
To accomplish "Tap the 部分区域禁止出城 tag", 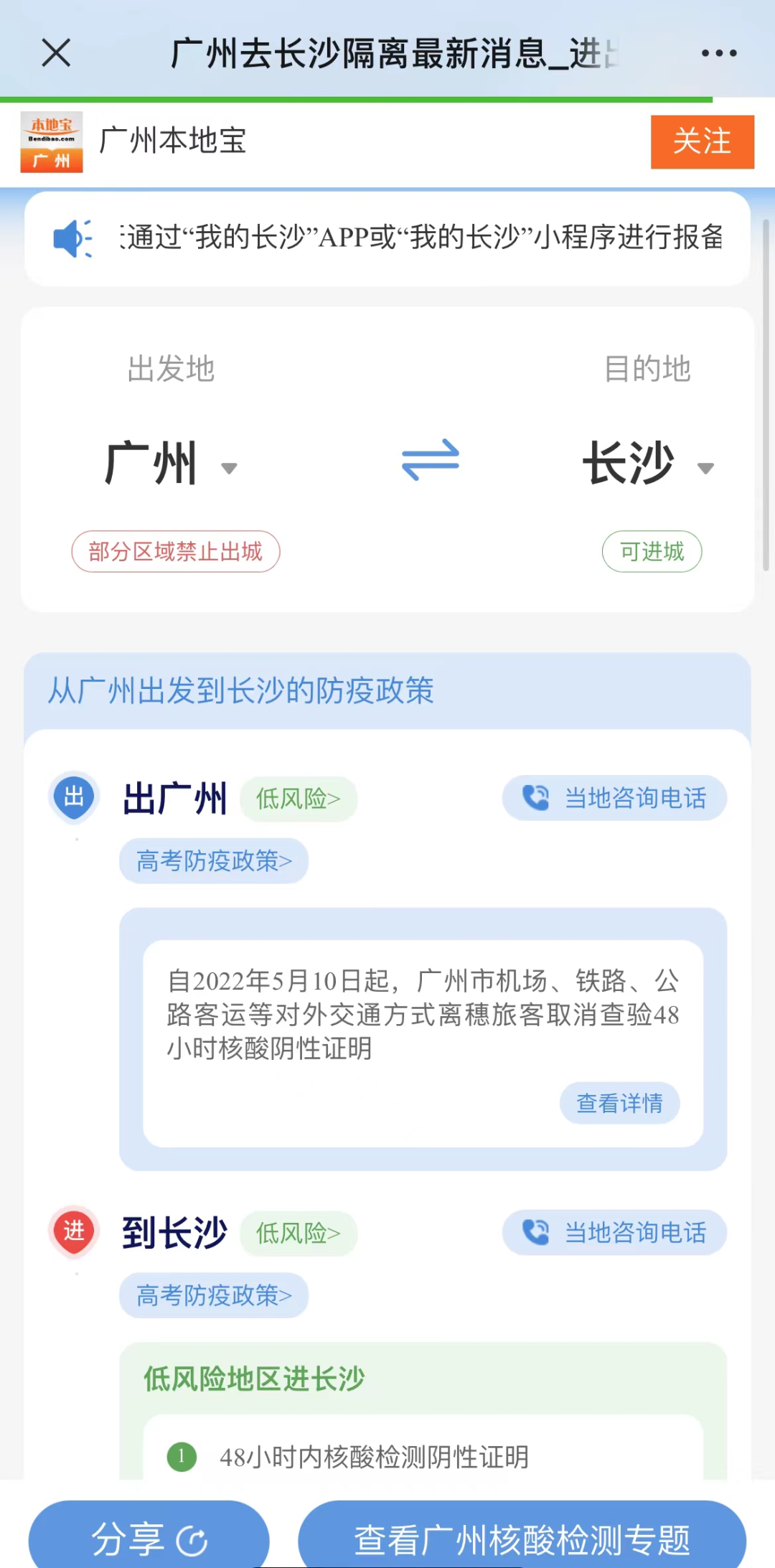I will click(x=176, y=552).
